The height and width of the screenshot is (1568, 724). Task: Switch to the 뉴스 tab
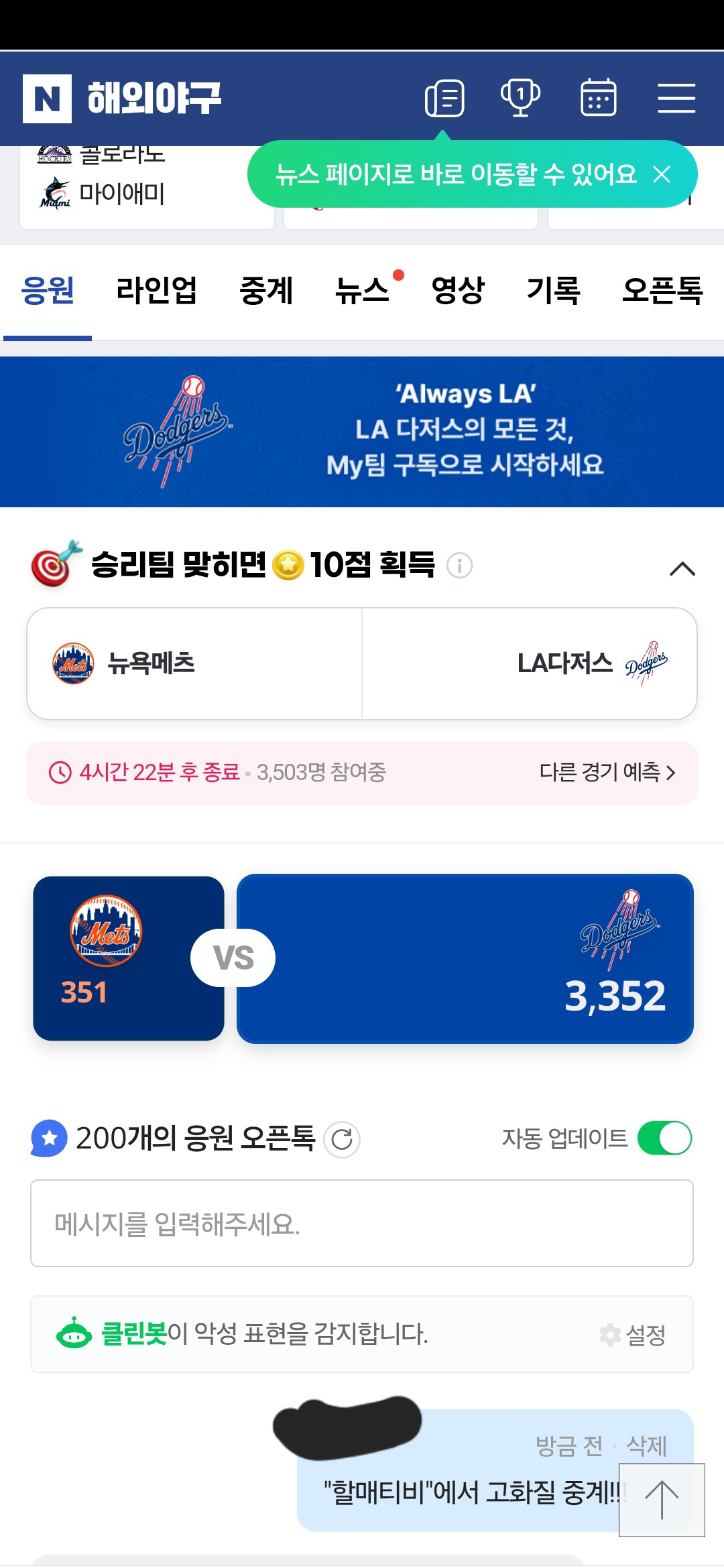click(363, 291)
